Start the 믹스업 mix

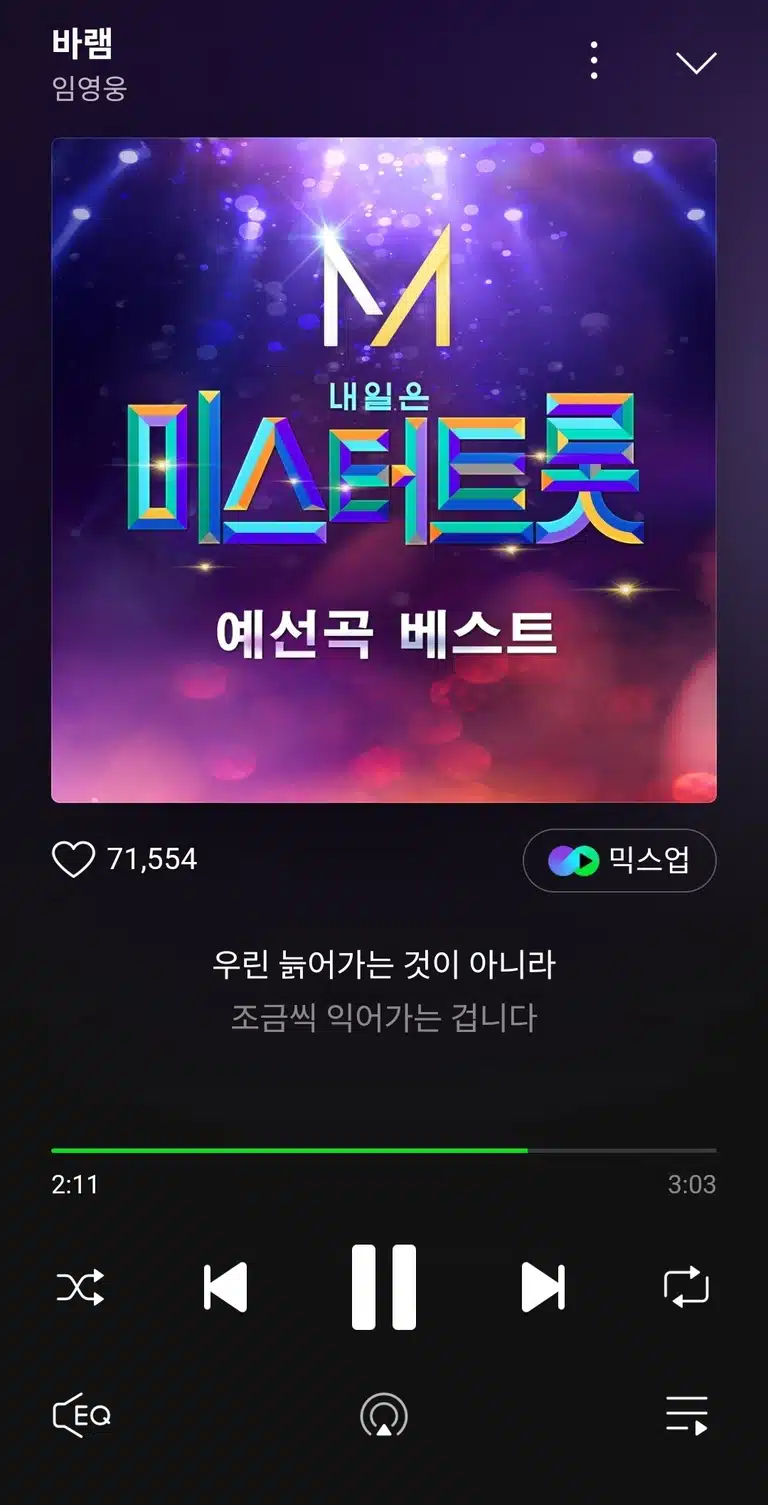point(619,860)
